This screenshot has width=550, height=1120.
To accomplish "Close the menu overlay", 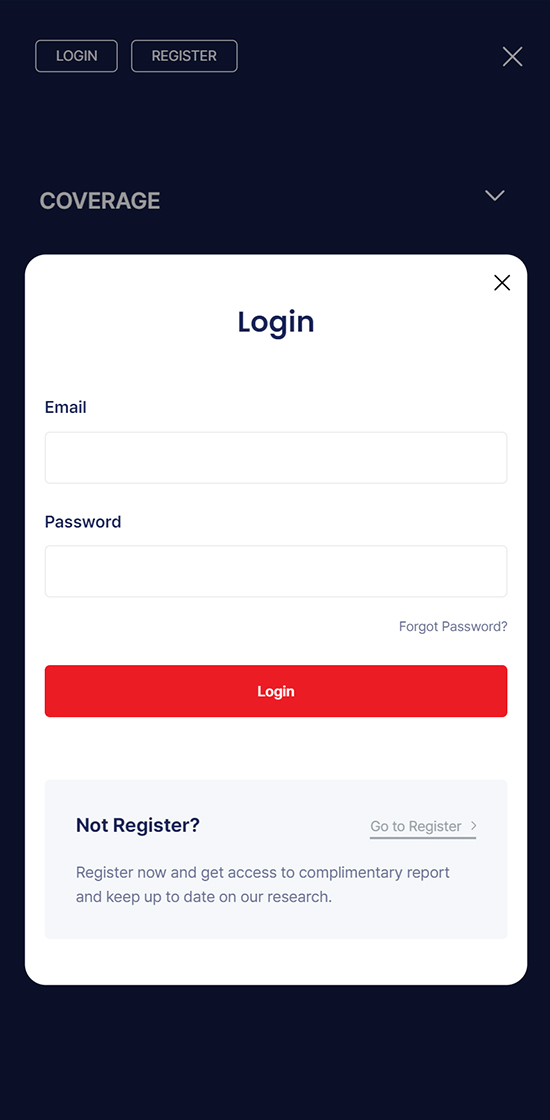I will coord(512,56).
